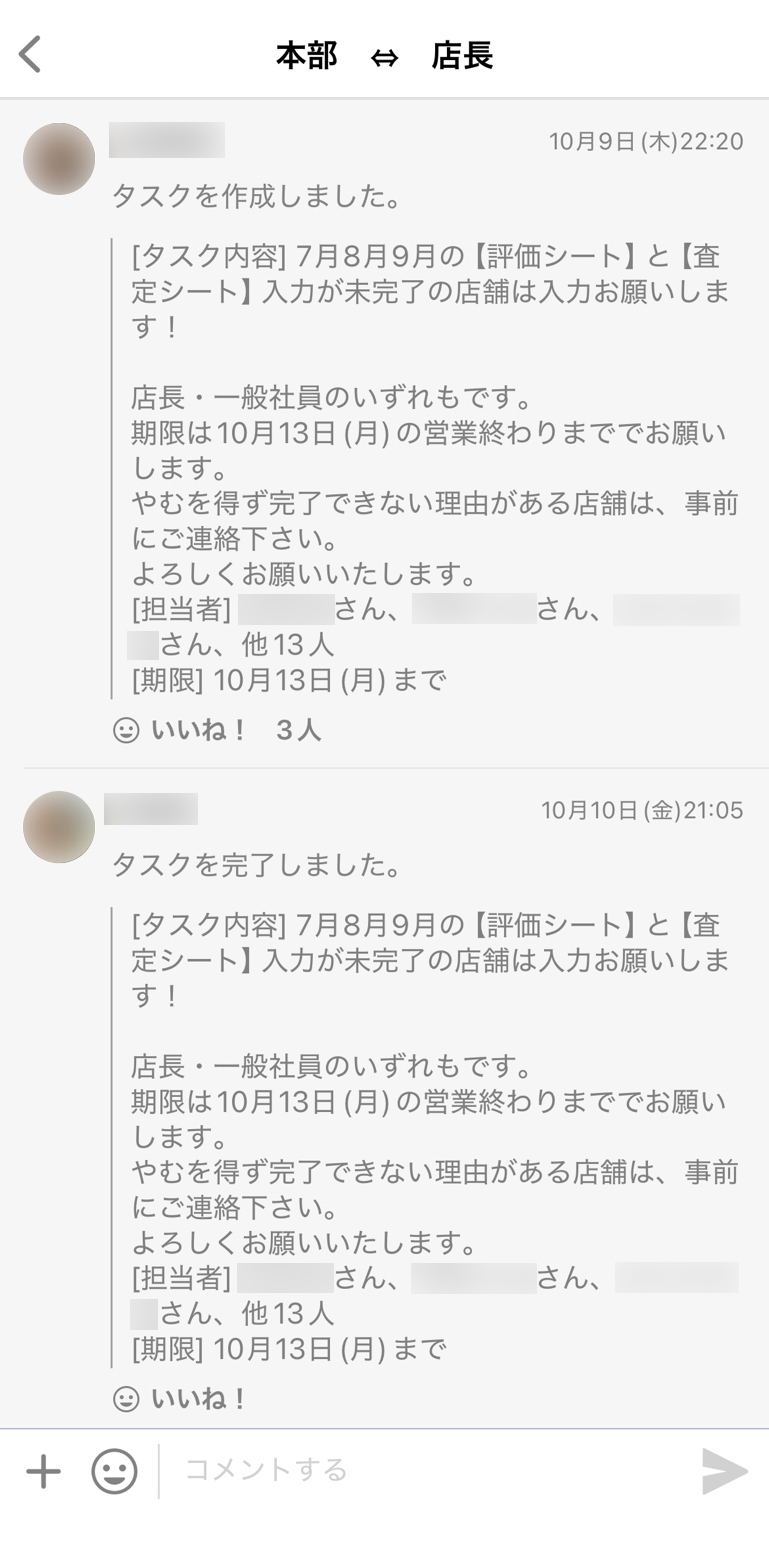Send a comment with the paper plane icon
Viewport: 769px width, 1550px height.
pyautogui.click(x=724, y=1470)
